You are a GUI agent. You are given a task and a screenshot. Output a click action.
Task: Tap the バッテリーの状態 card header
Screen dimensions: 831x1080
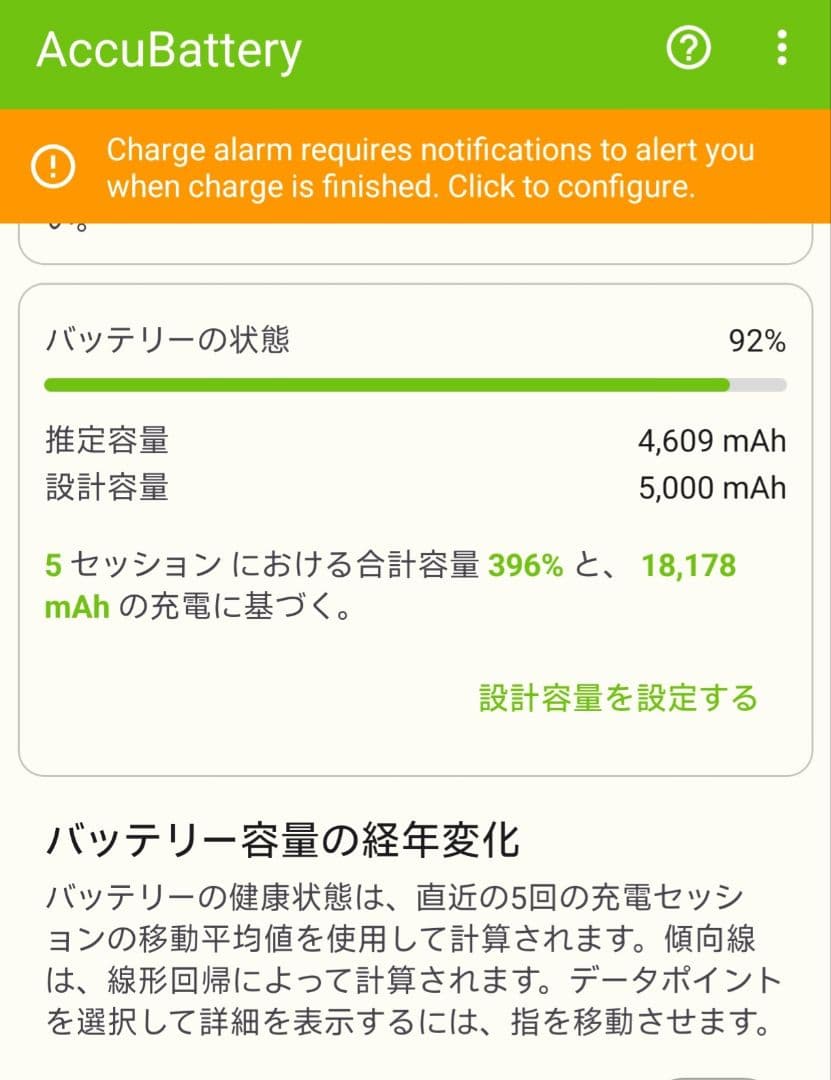click(150, 340)
